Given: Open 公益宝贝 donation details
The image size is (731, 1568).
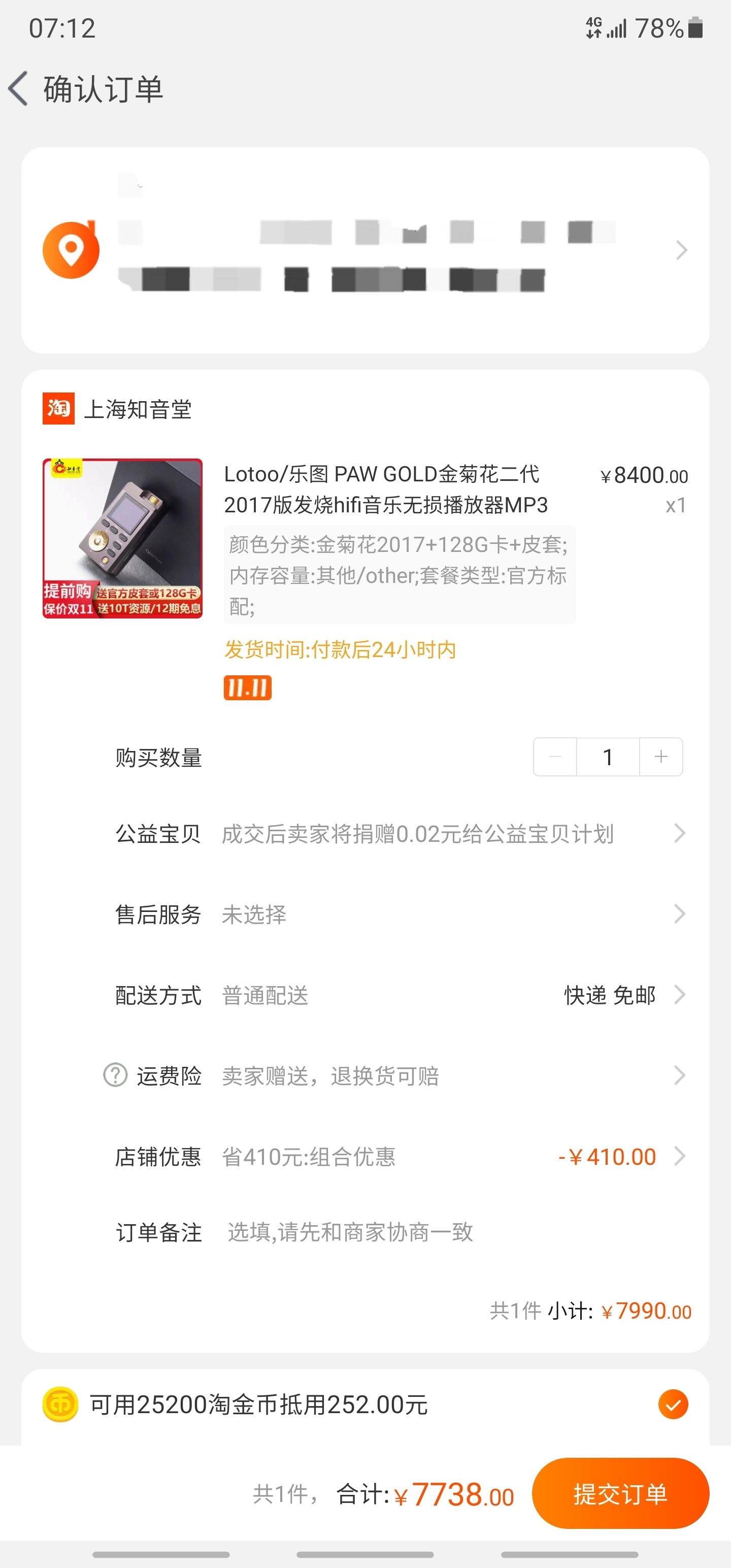Looking at the screenshot, I should tap(418, 833).
